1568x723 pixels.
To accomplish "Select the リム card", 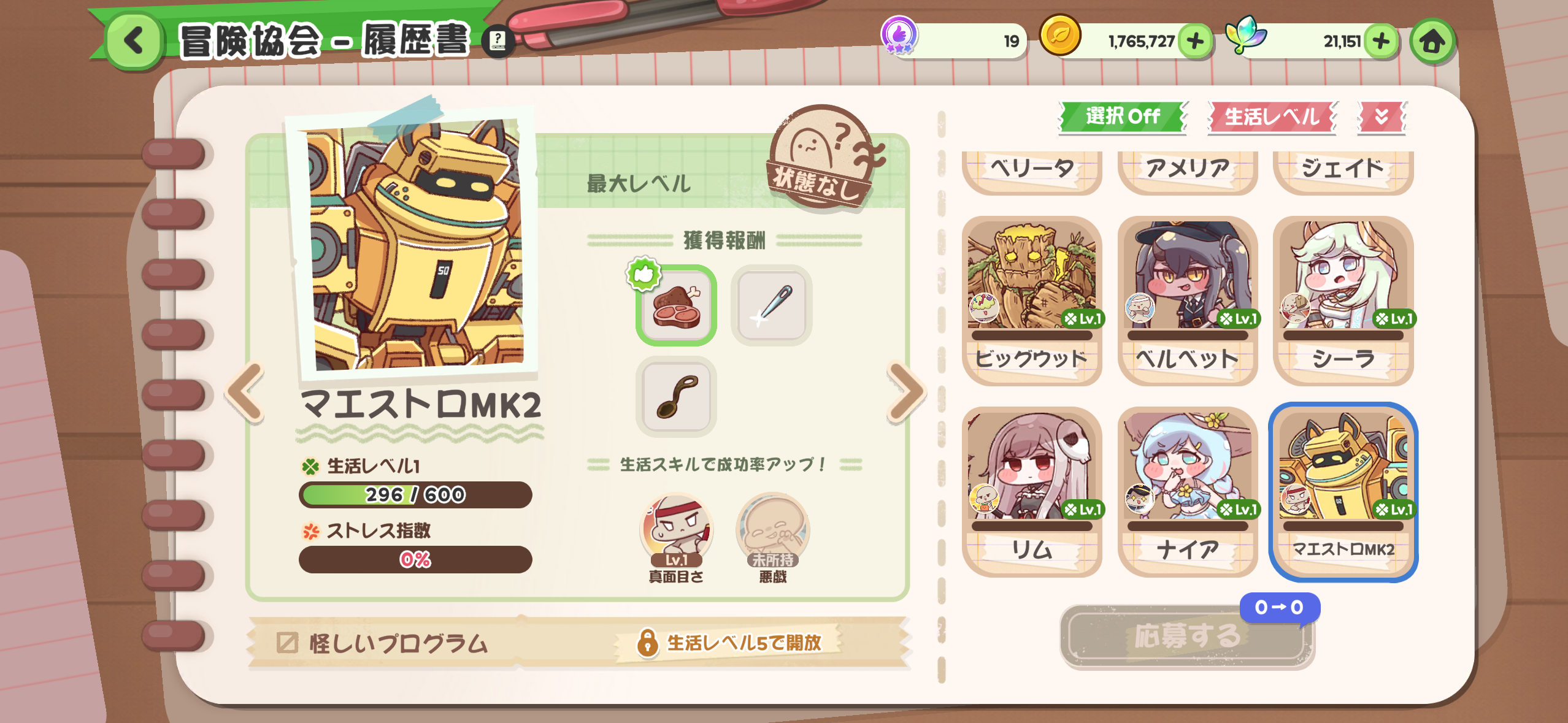I will click(1032, 491).
